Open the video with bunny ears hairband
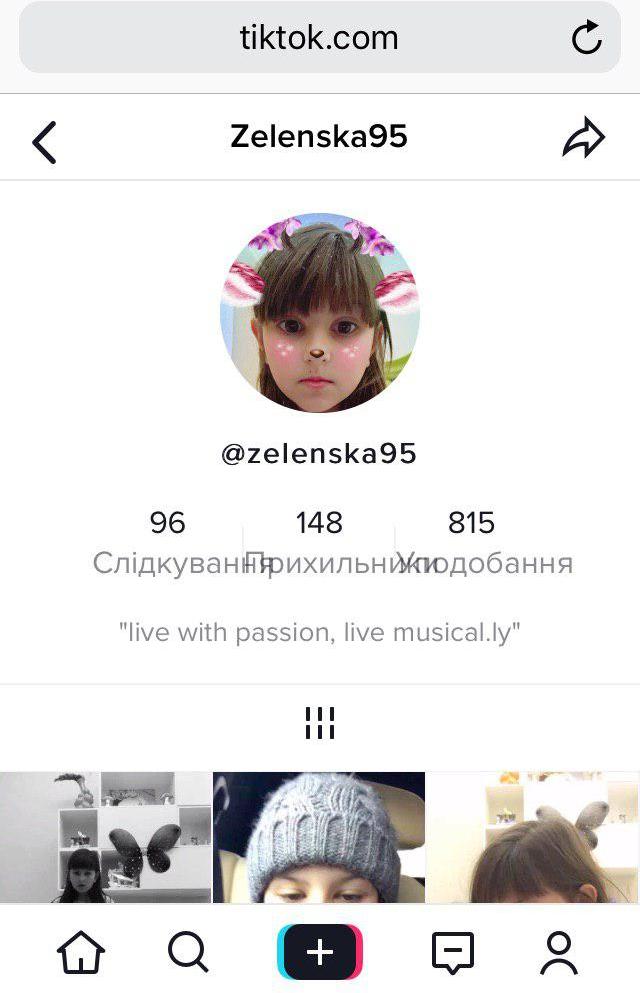This screenshot has height=993, width=640. pyautogui.click(x=533, y=837)
